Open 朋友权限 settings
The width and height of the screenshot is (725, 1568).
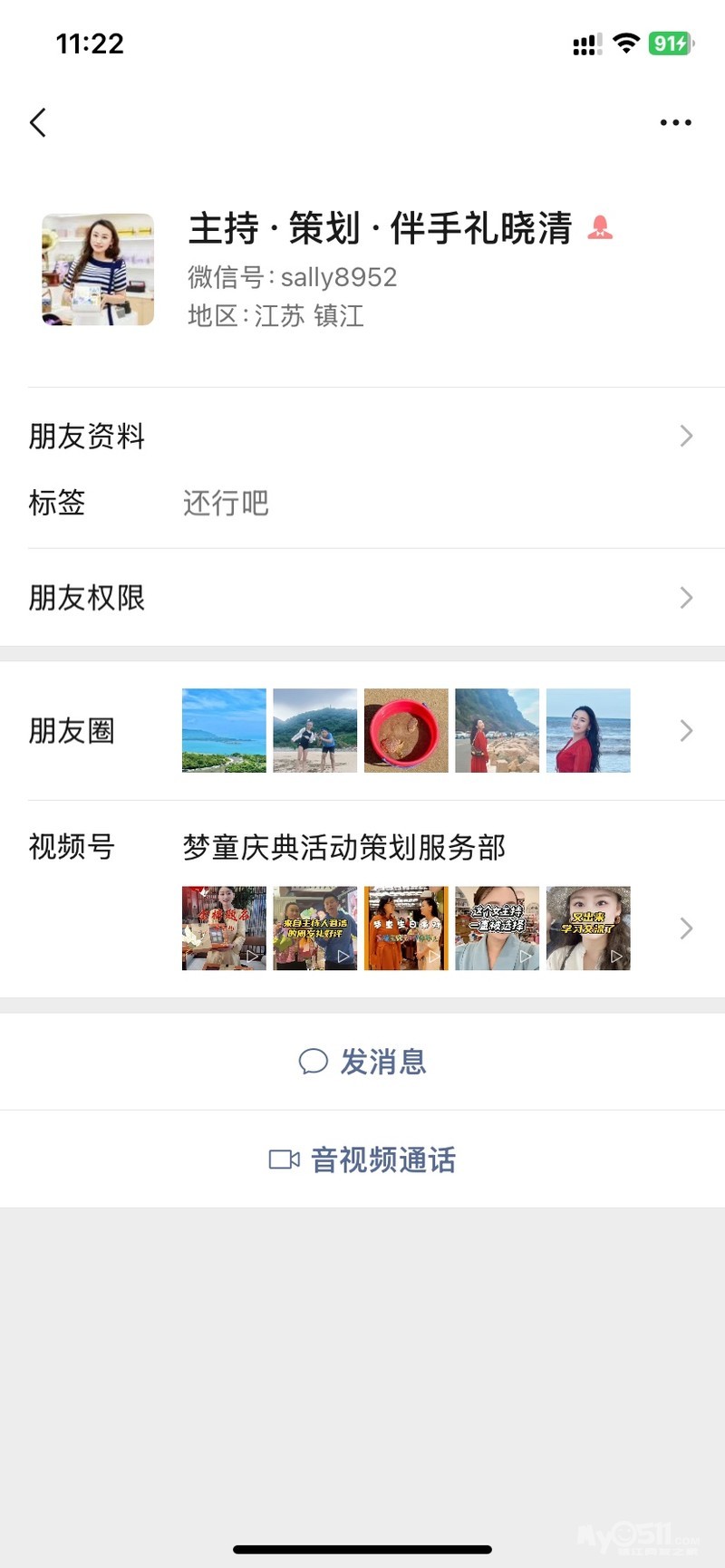[x=362, y=597]
